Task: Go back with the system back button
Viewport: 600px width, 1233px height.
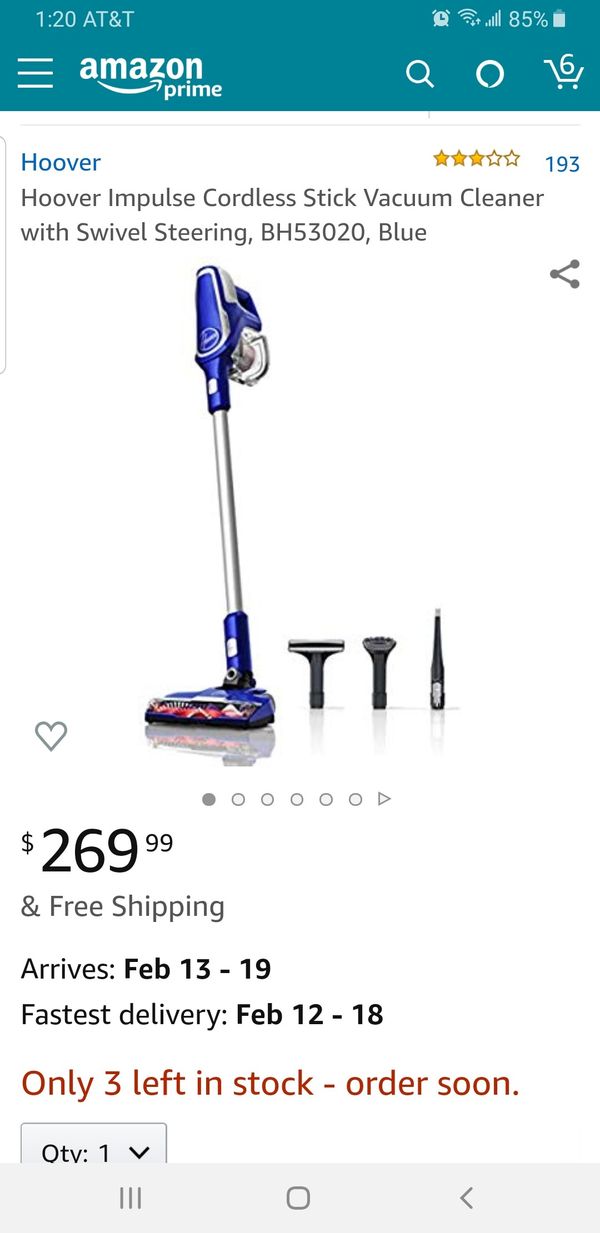Action: (x=465, y=1198)
